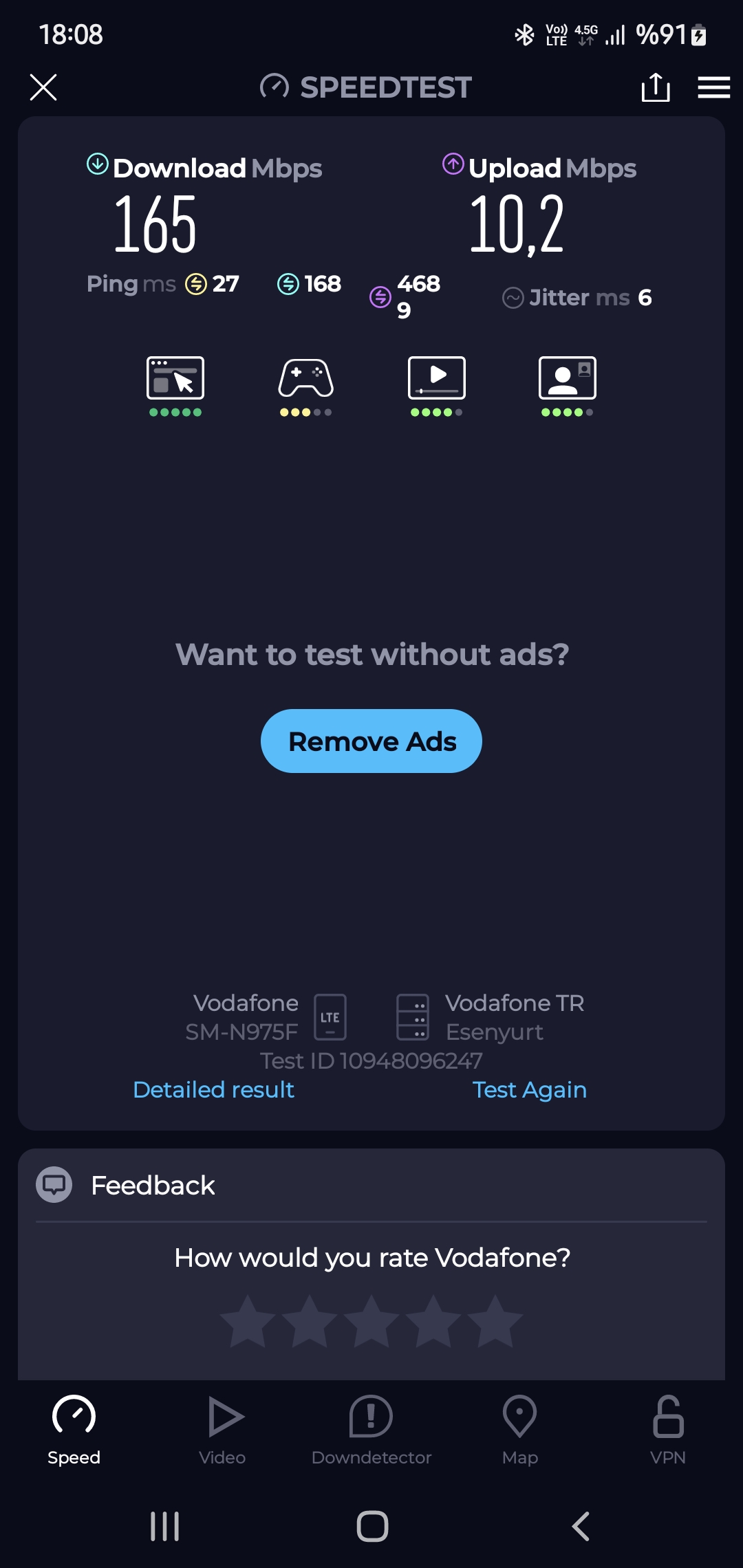
Task: Rate Vodafone five stars
Action: (495, 1321)
